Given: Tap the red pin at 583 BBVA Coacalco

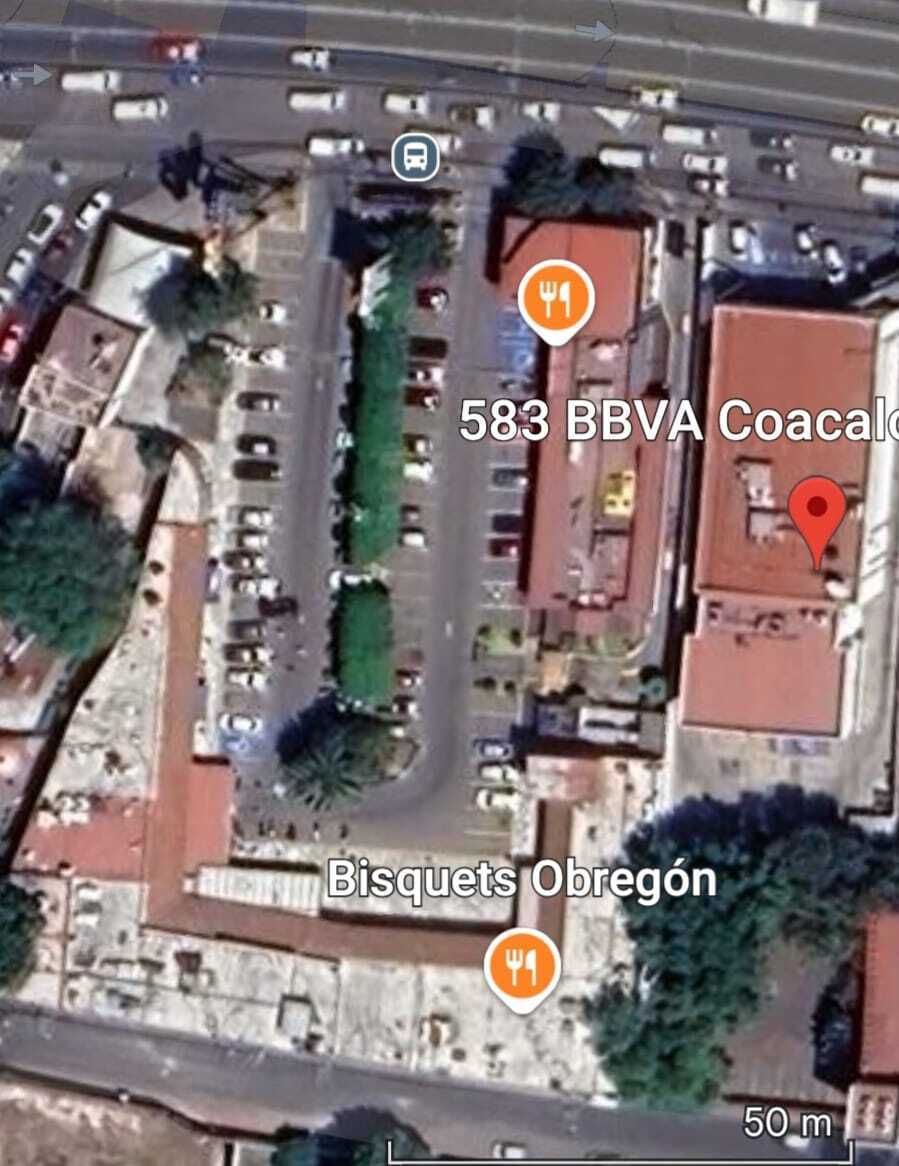Looking at the screenshot, I should coord(818,510).
